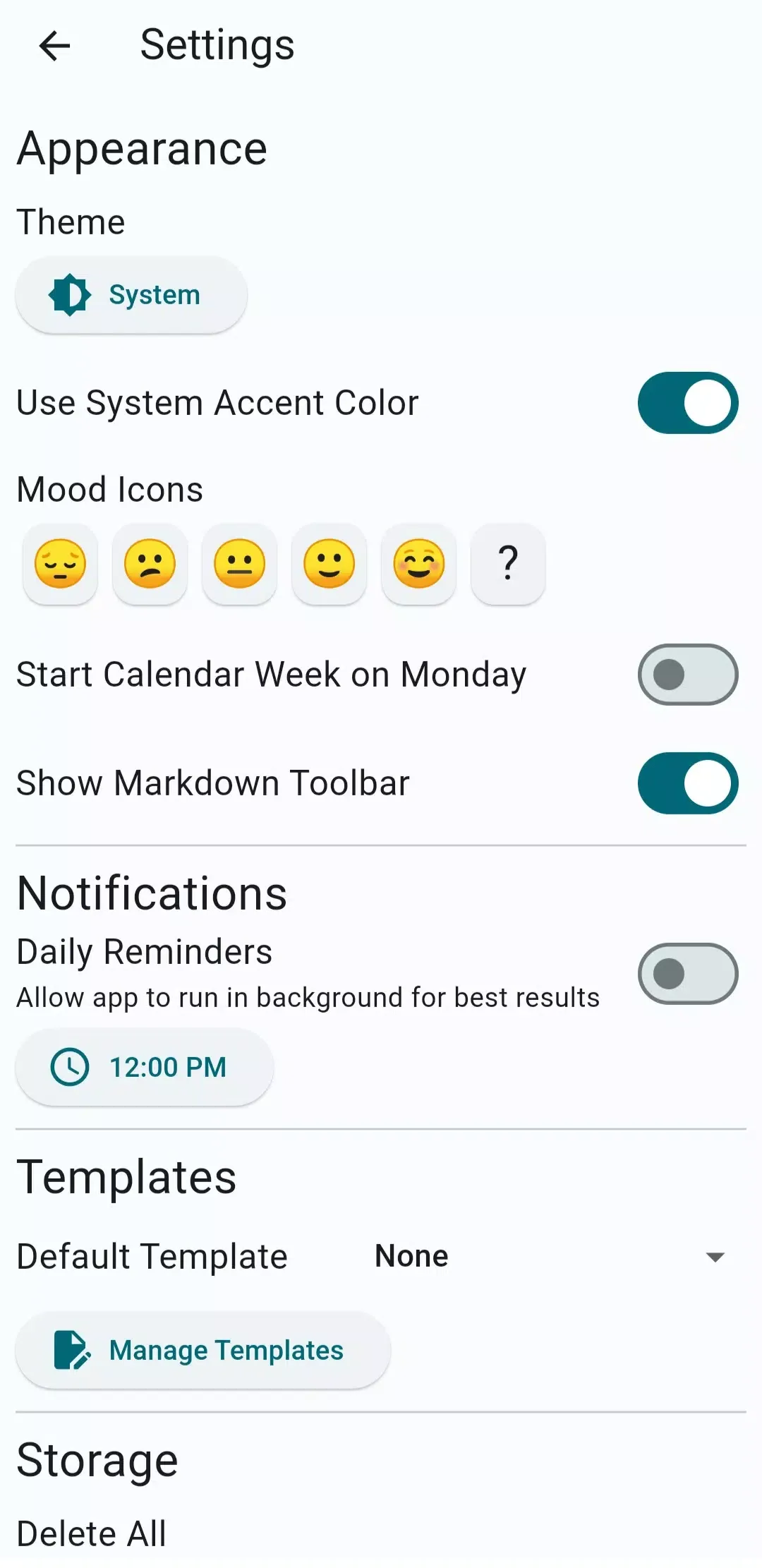Select the confused mood face icon
The height and width of the screenshot is (1568, 762).
pyautogui.click(x=150, y=564)
